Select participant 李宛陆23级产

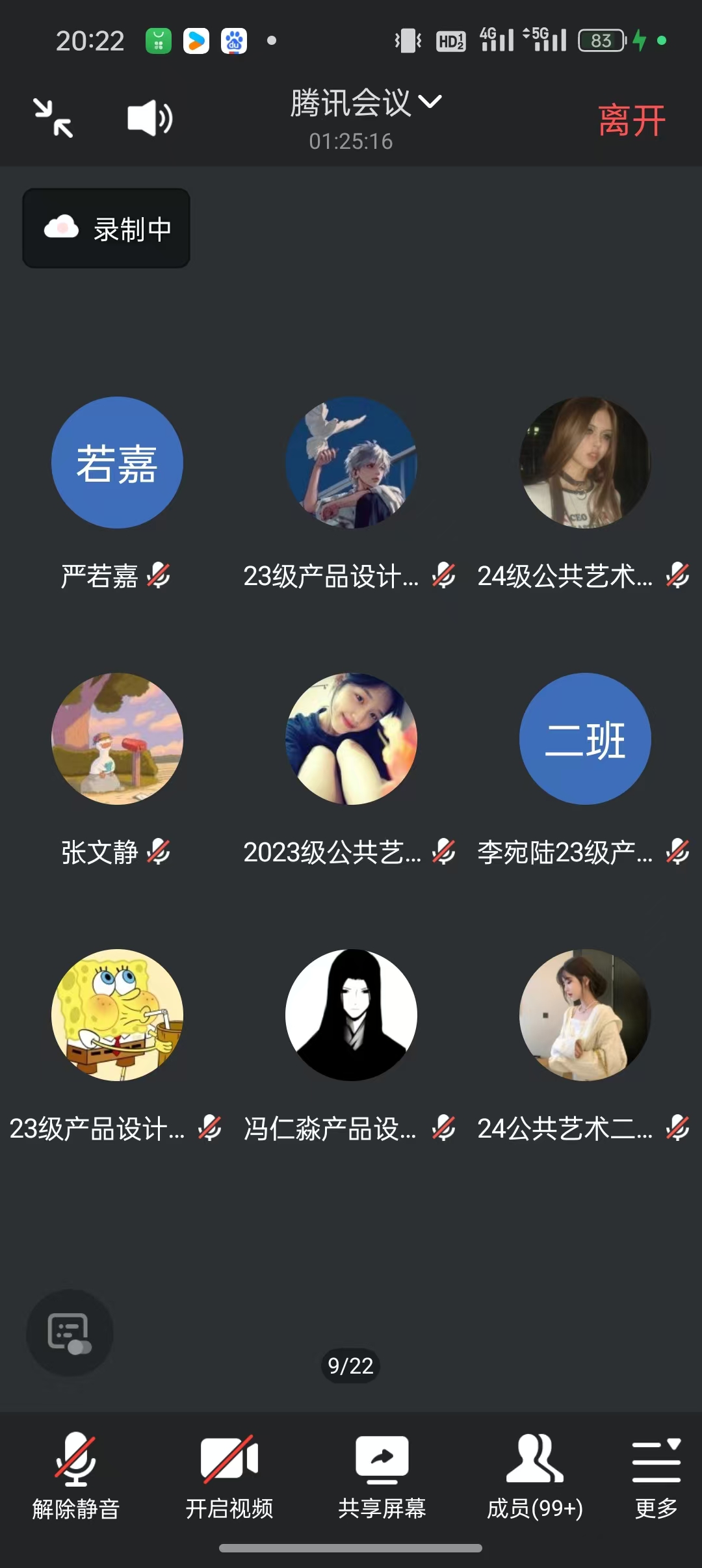(585, 739)
